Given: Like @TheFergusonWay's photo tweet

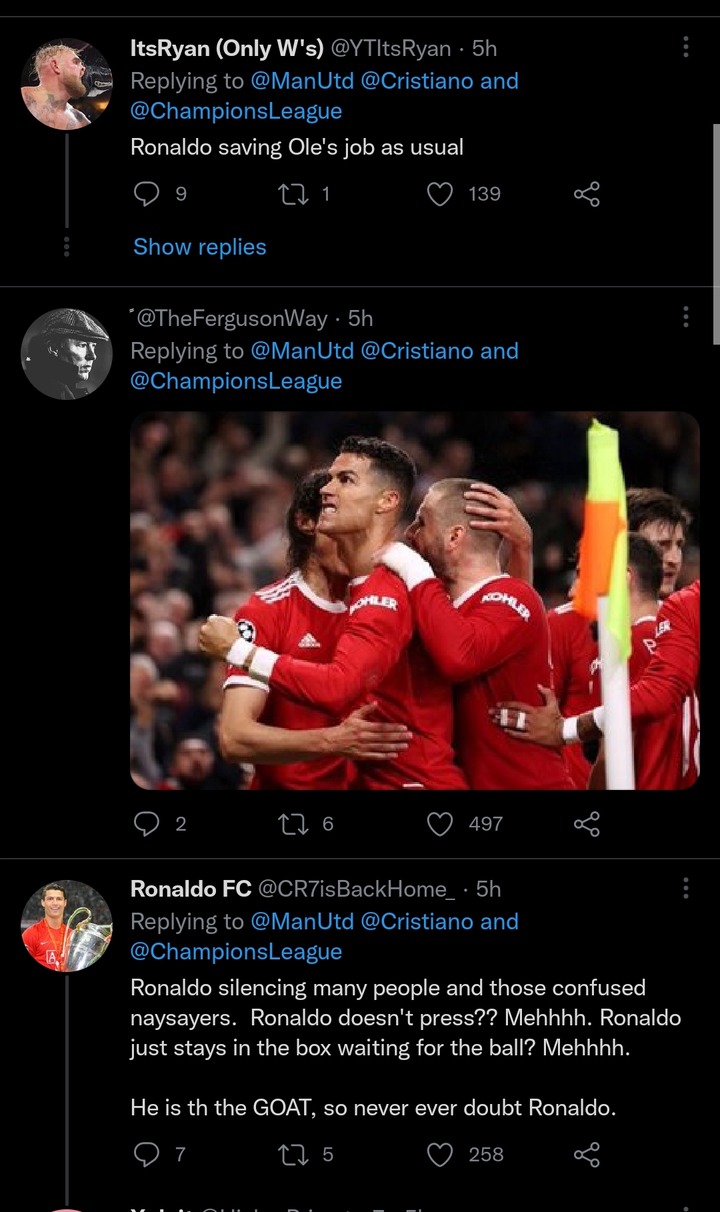Looking at the screenshot, I should [x=441, y=824].
